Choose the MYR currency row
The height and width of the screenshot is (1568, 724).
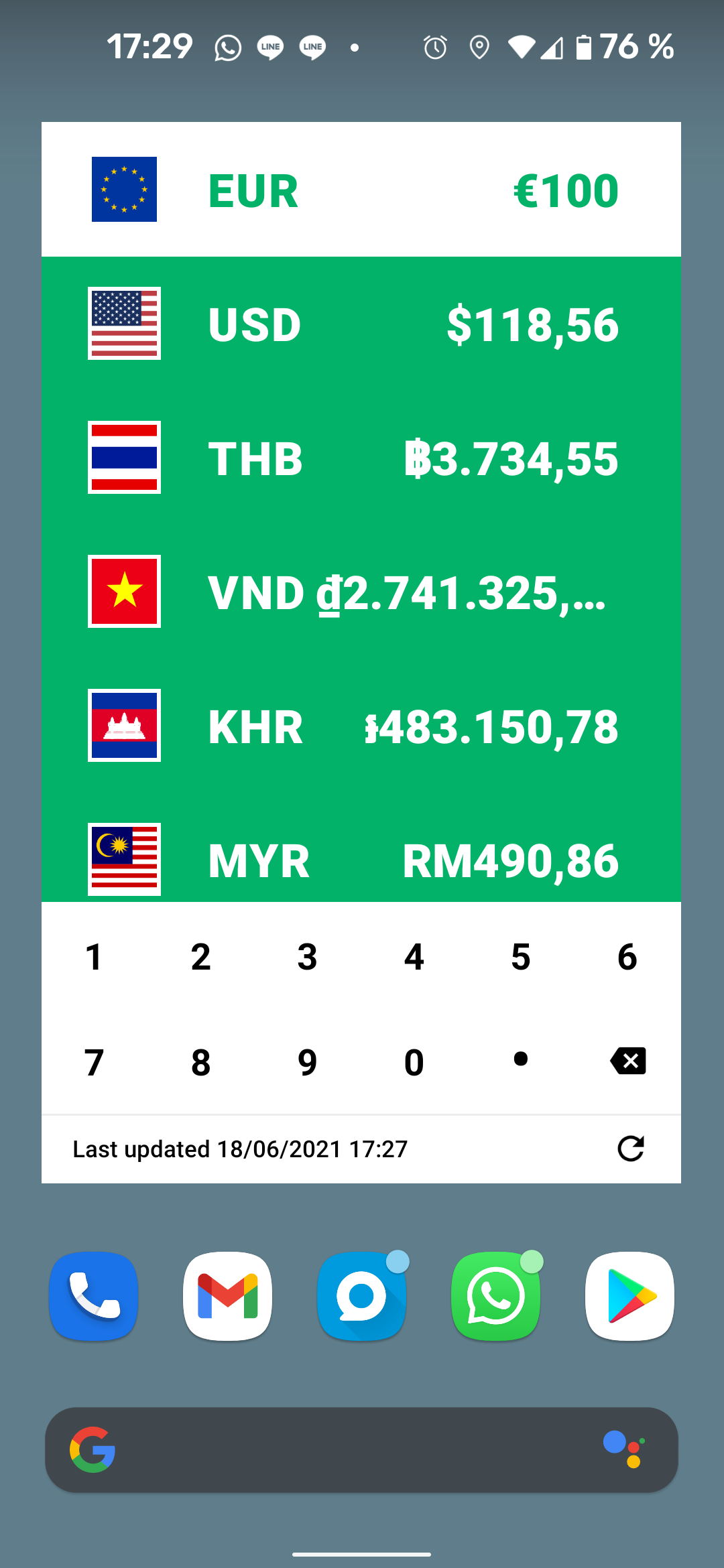tap(361, 860)
